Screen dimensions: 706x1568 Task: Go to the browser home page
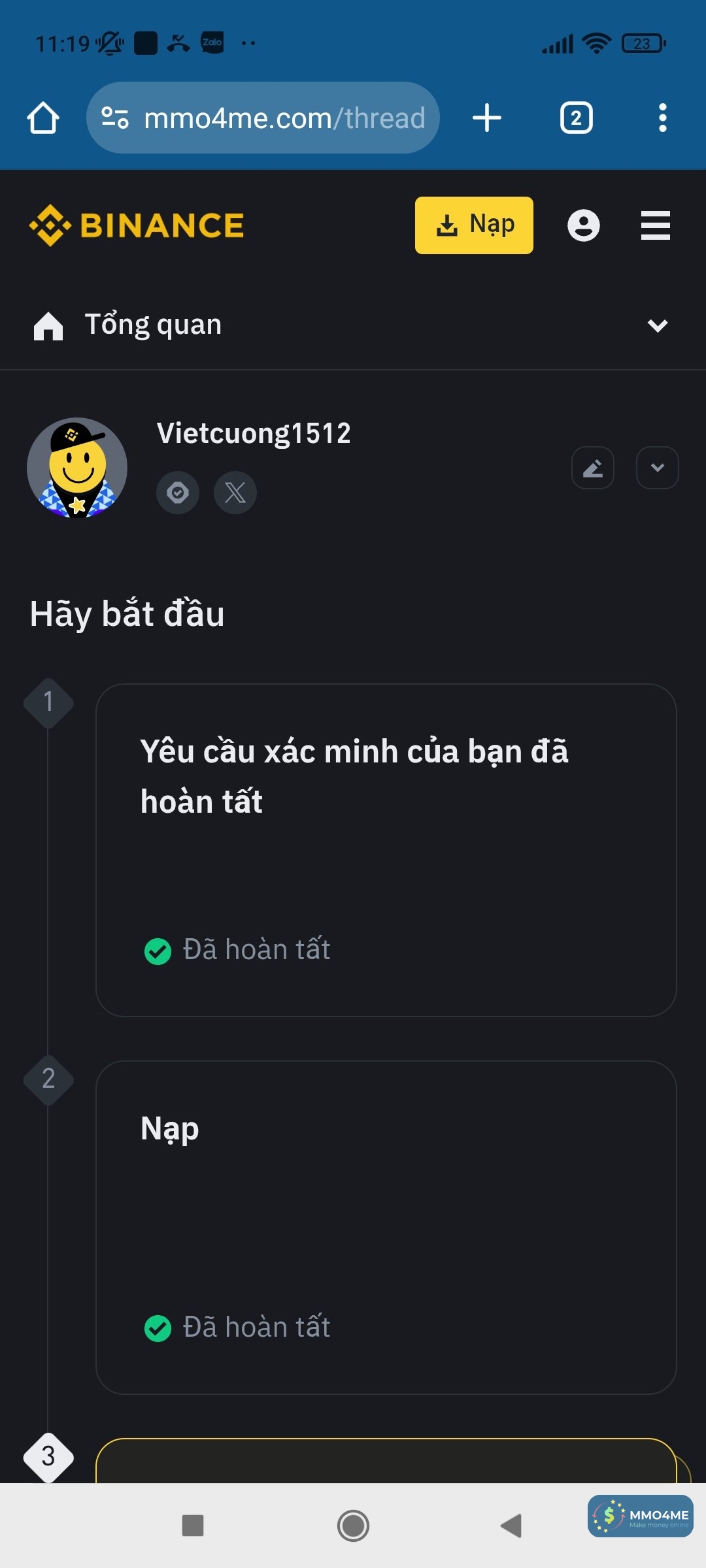pos(43,118)
